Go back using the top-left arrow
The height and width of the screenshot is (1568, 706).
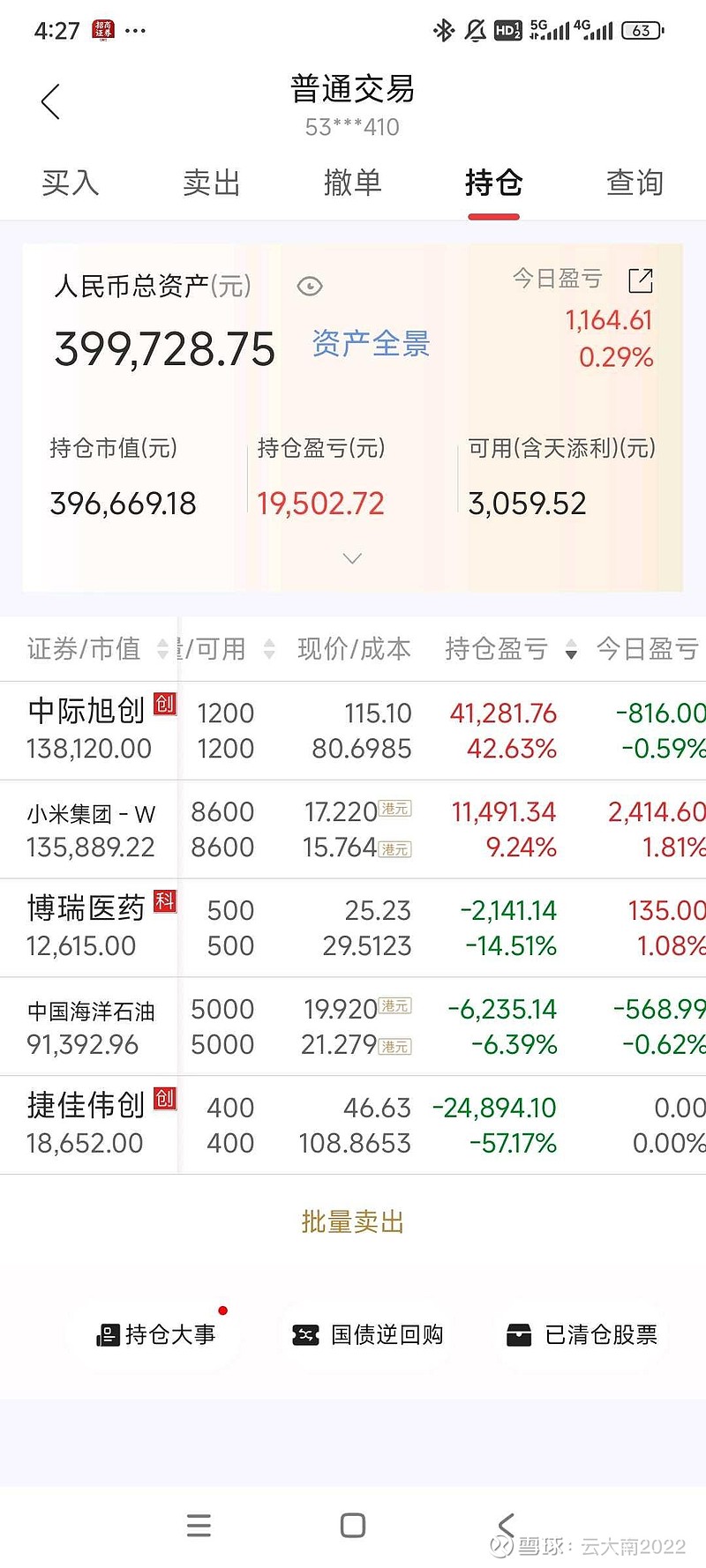pos(50,101)
